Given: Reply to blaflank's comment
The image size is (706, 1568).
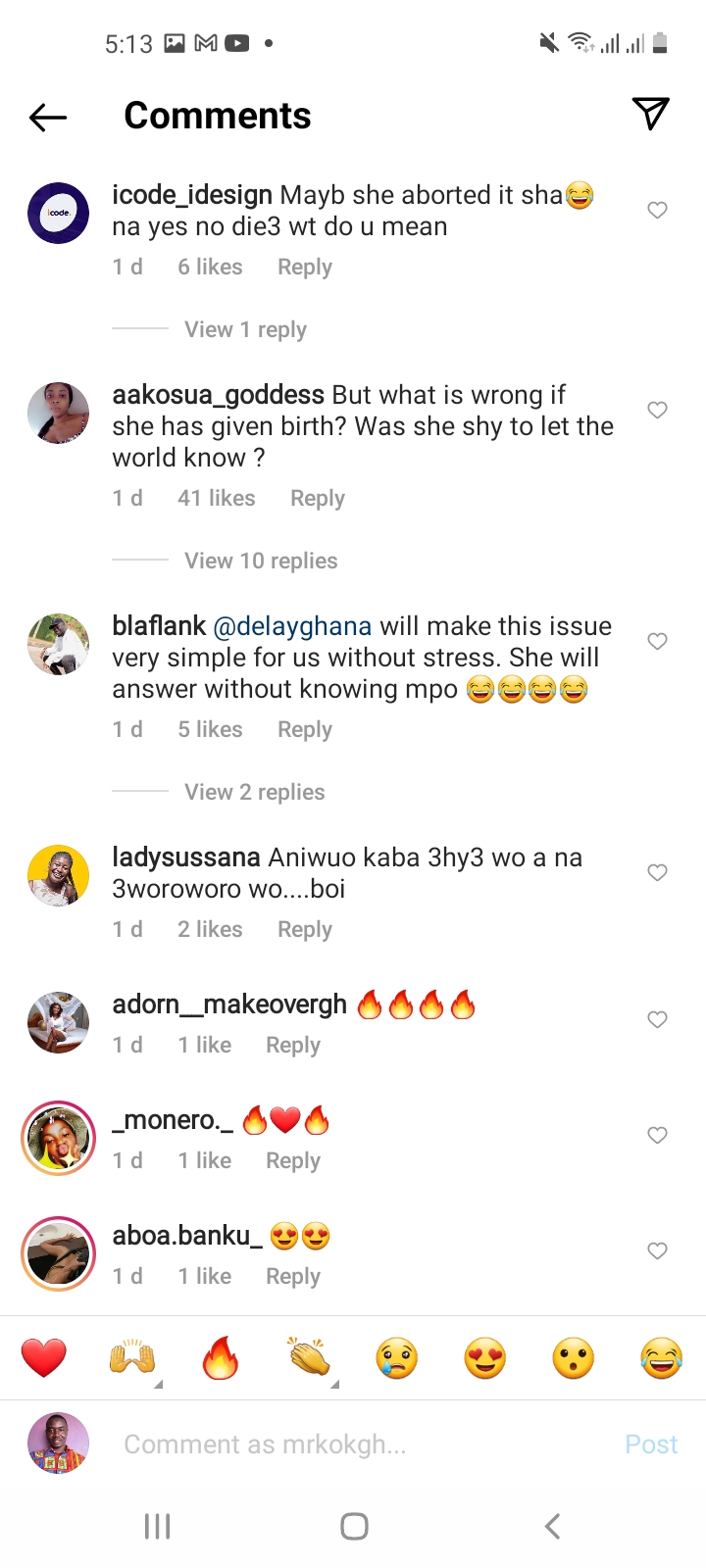Looking at the screenshot, I should (305, 729).
